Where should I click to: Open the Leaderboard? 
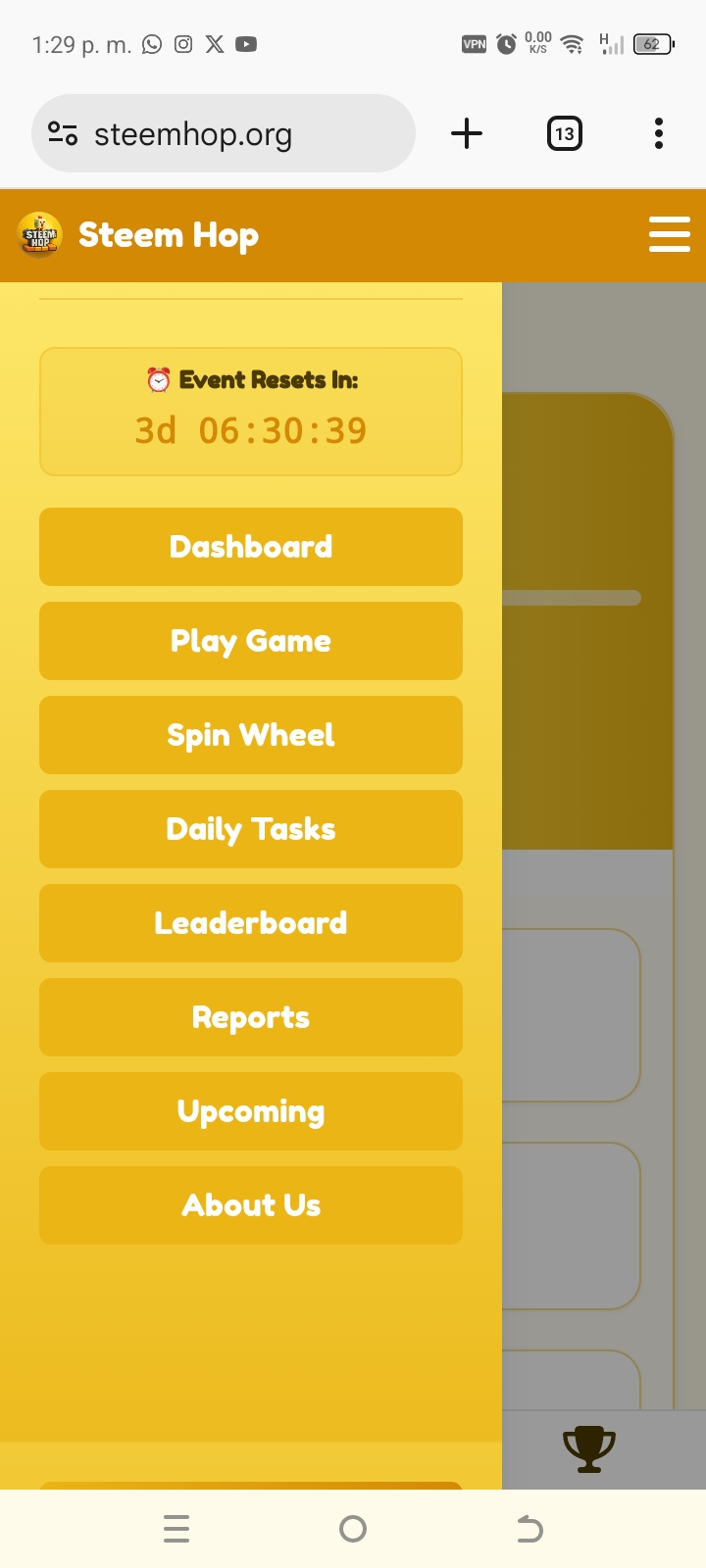(251, 923)
